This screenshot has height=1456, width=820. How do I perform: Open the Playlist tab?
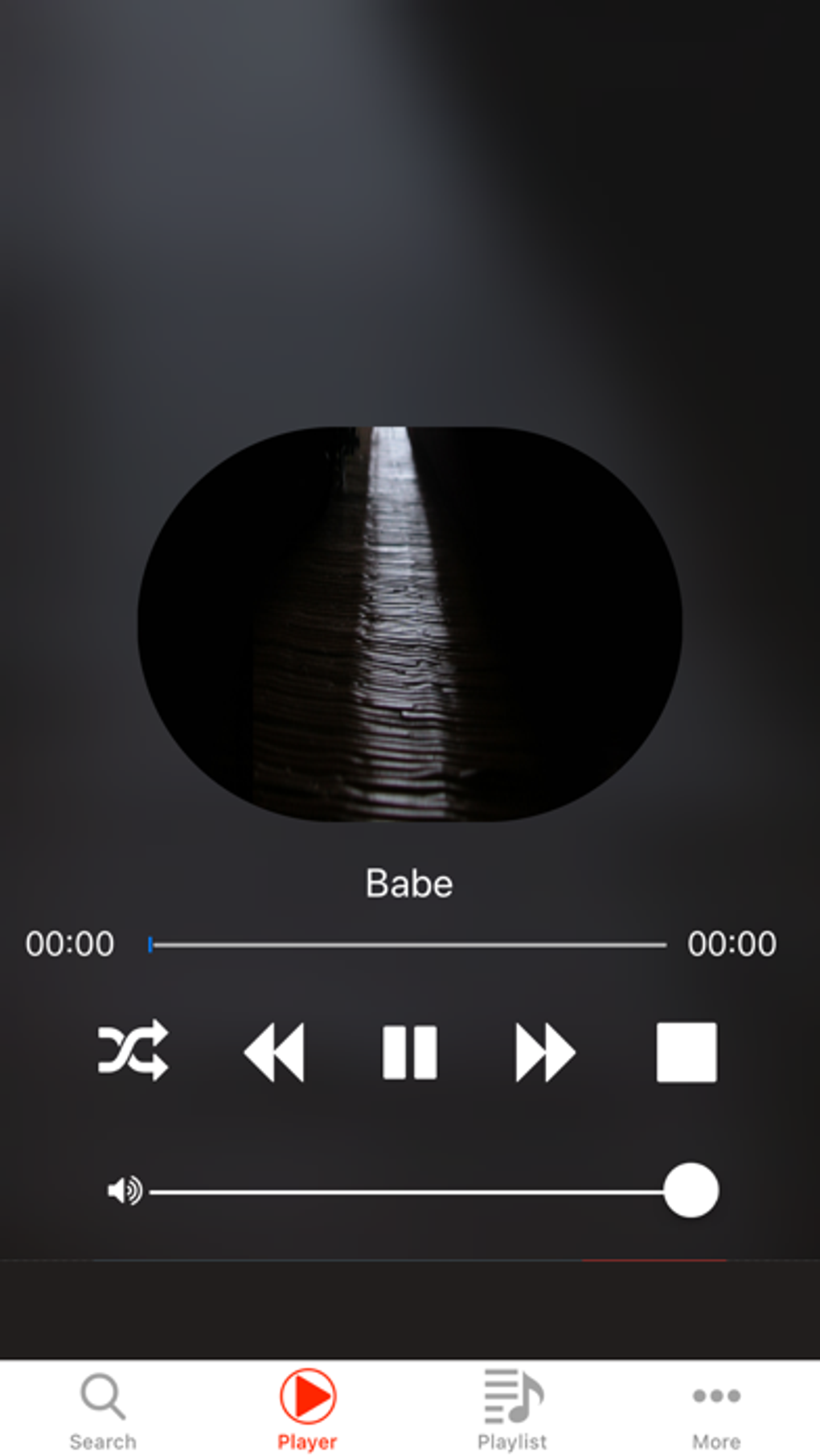(x=513, y=1410)
